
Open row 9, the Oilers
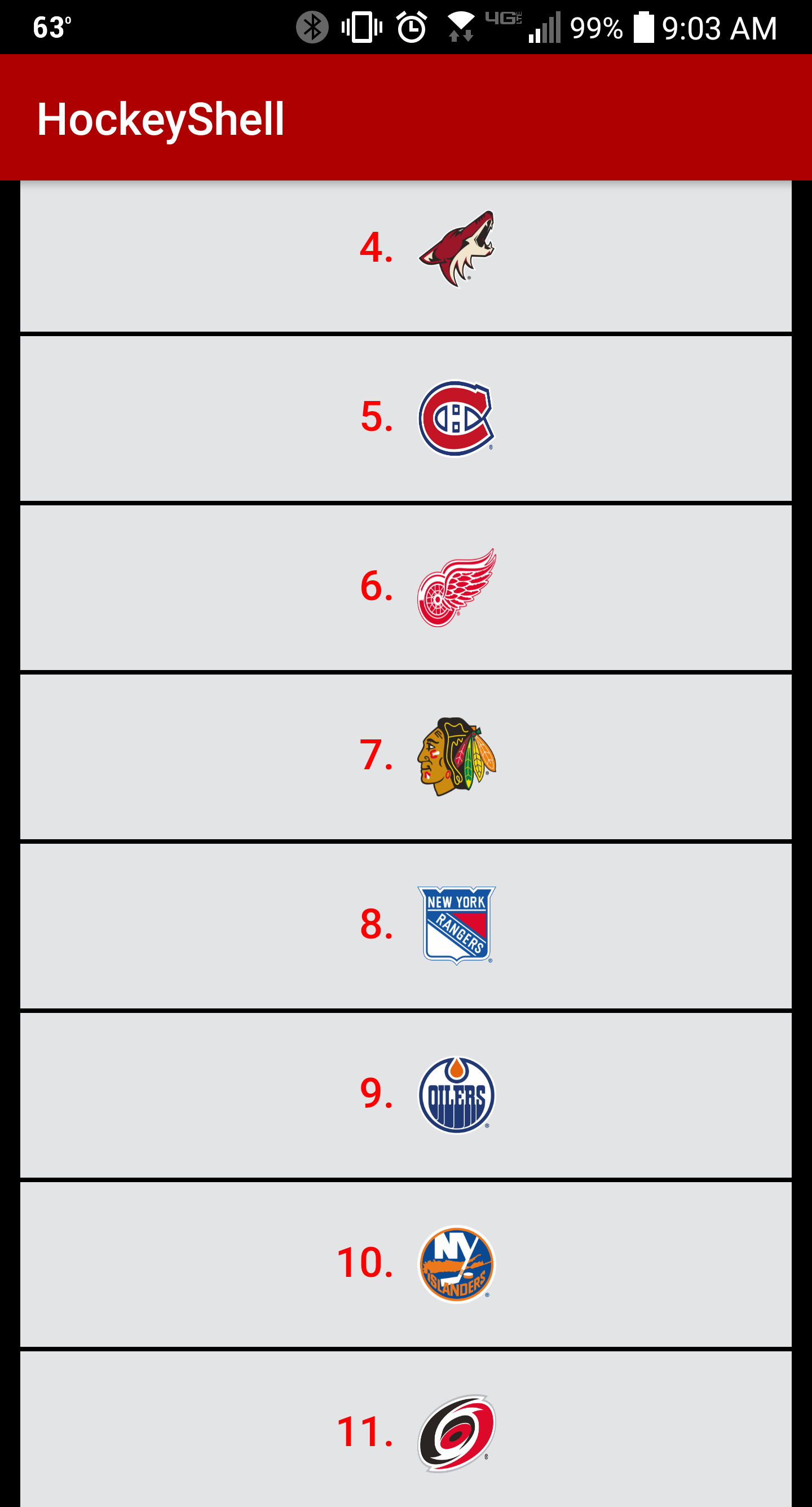click(x=406, y=1095)
